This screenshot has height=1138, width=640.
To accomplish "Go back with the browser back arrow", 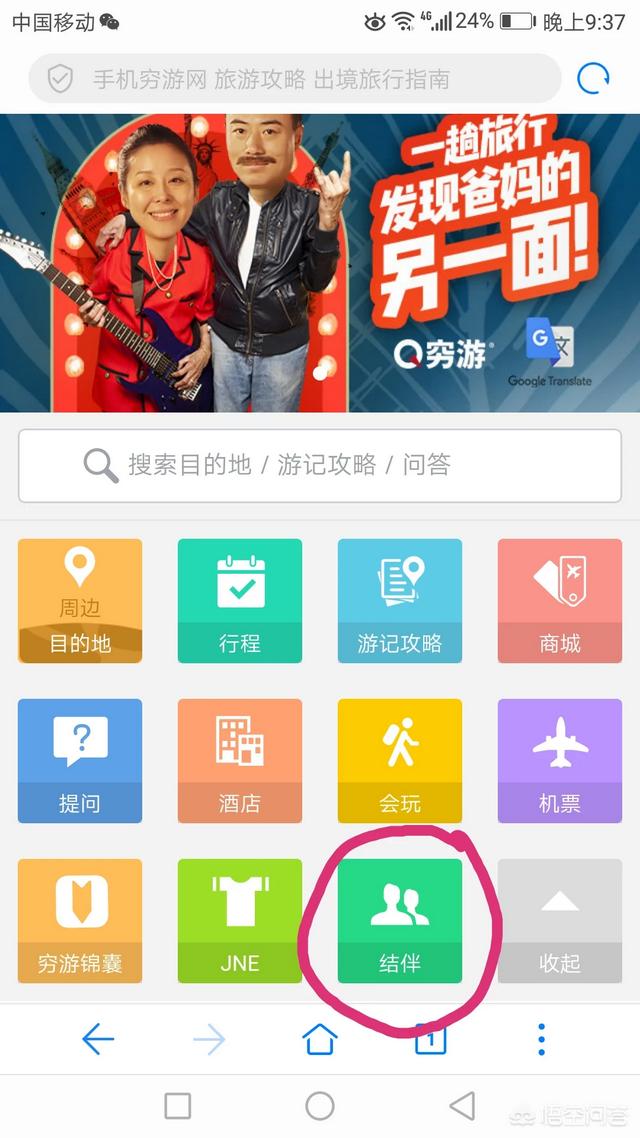I will (98, 1039).
